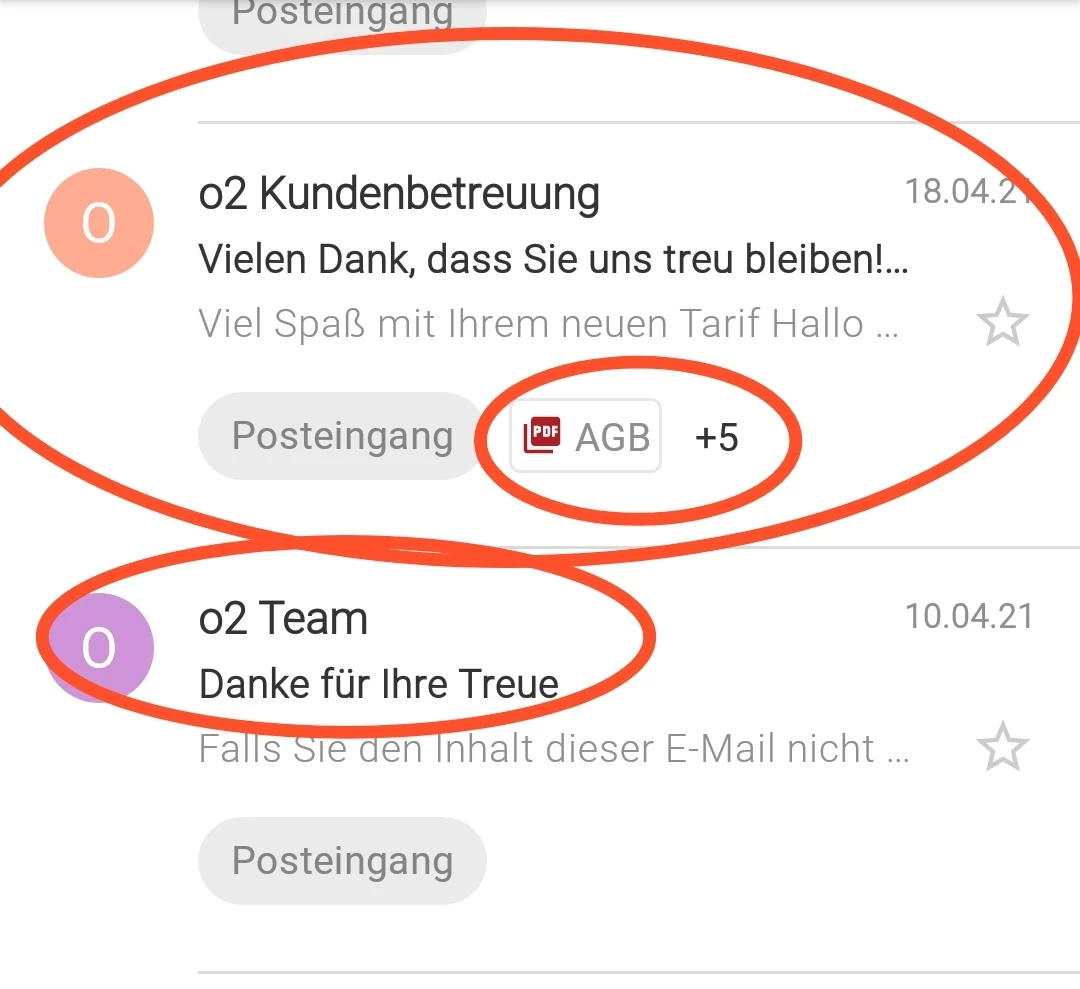The width and height of the screenshot is (1080, 989).
Task: Open the AGB PDF attachment chip
Action: click(586, 436)
